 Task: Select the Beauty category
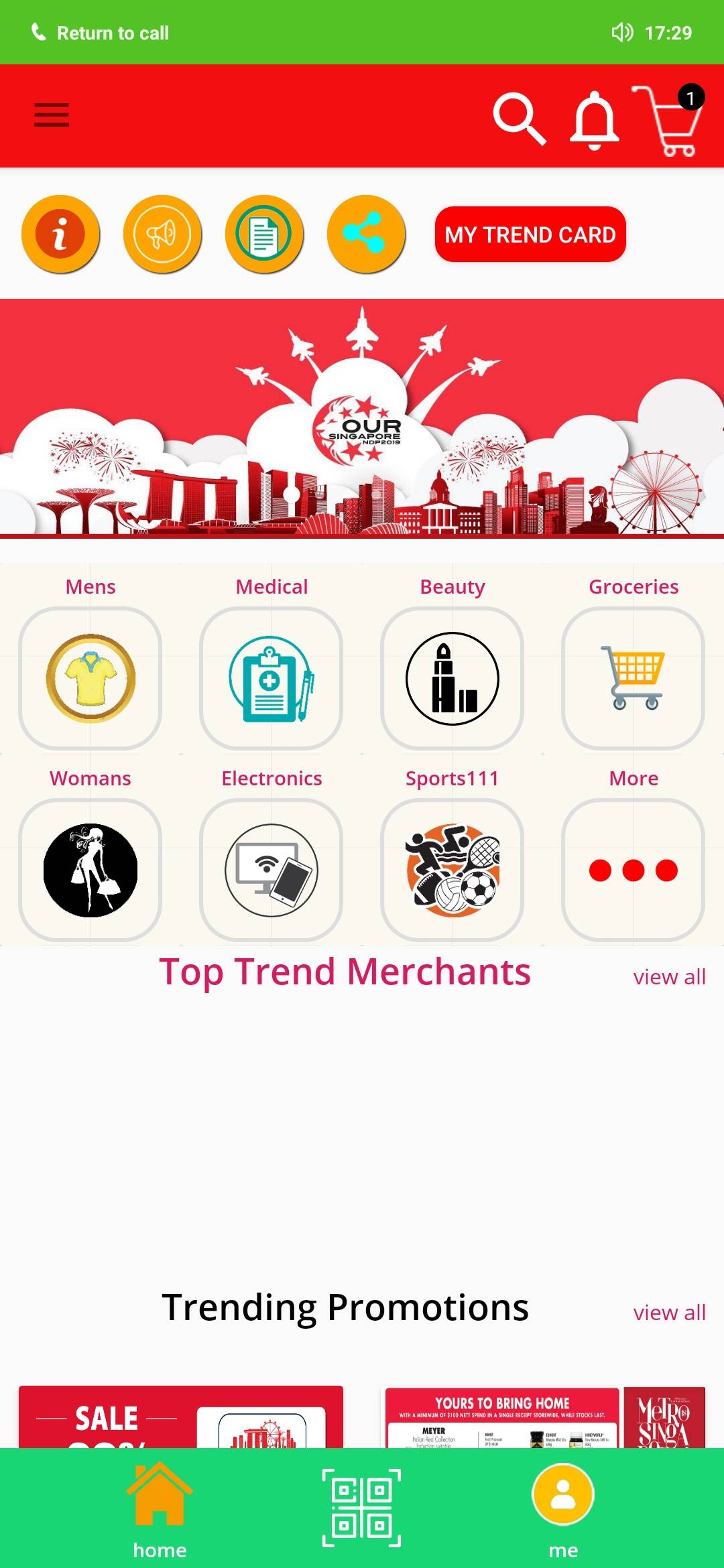click(x=452, y=677)
